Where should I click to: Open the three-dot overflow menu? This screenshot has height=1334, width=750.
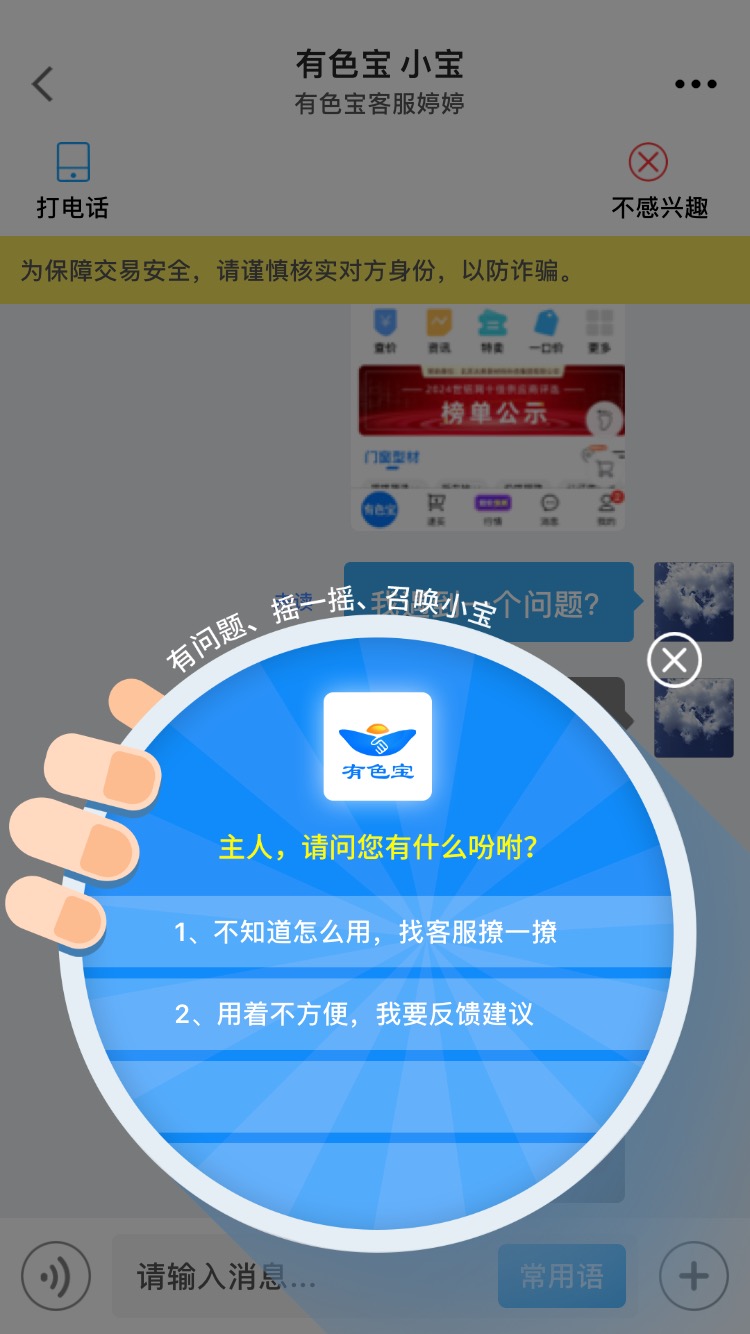tap(696, 85)
